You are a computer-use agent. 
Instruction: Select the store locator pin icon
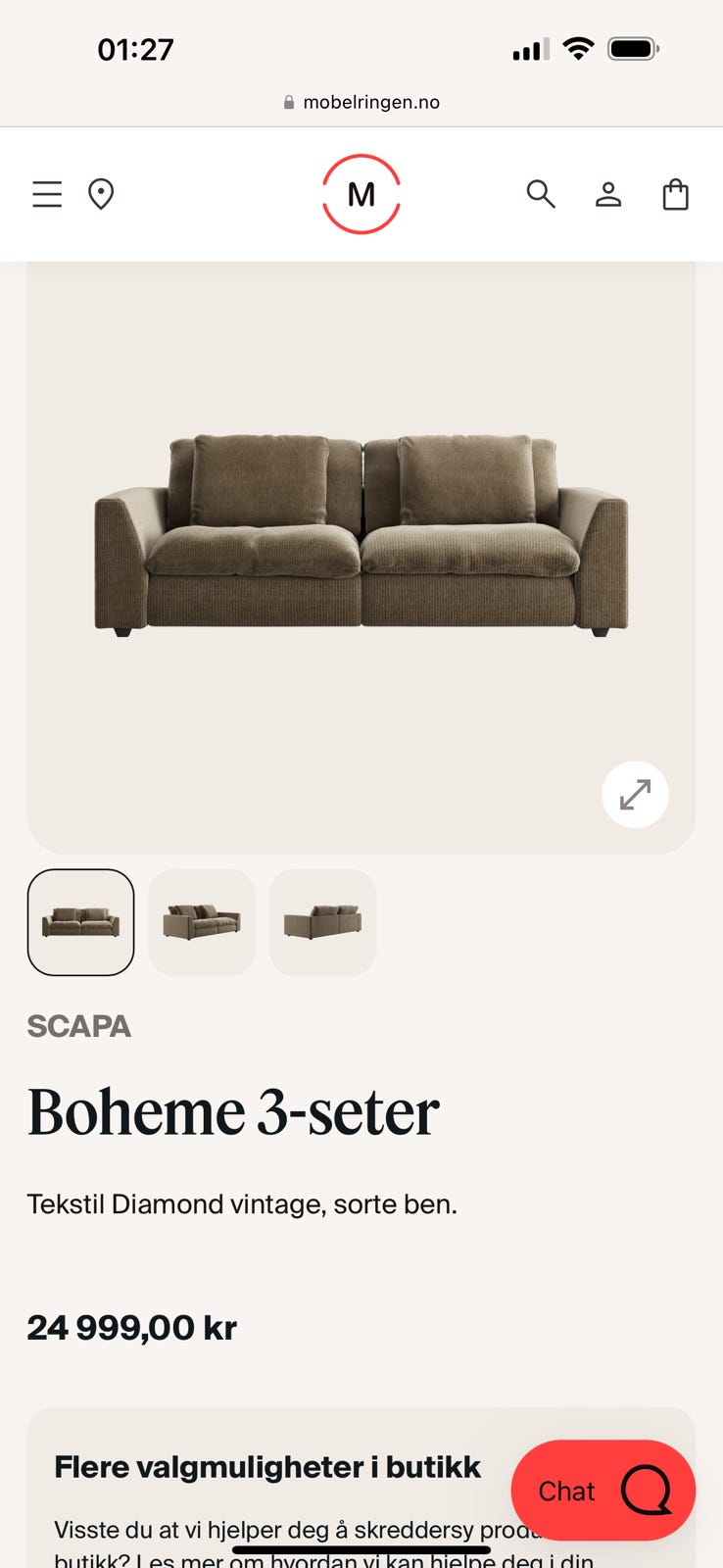pos(100,193)
